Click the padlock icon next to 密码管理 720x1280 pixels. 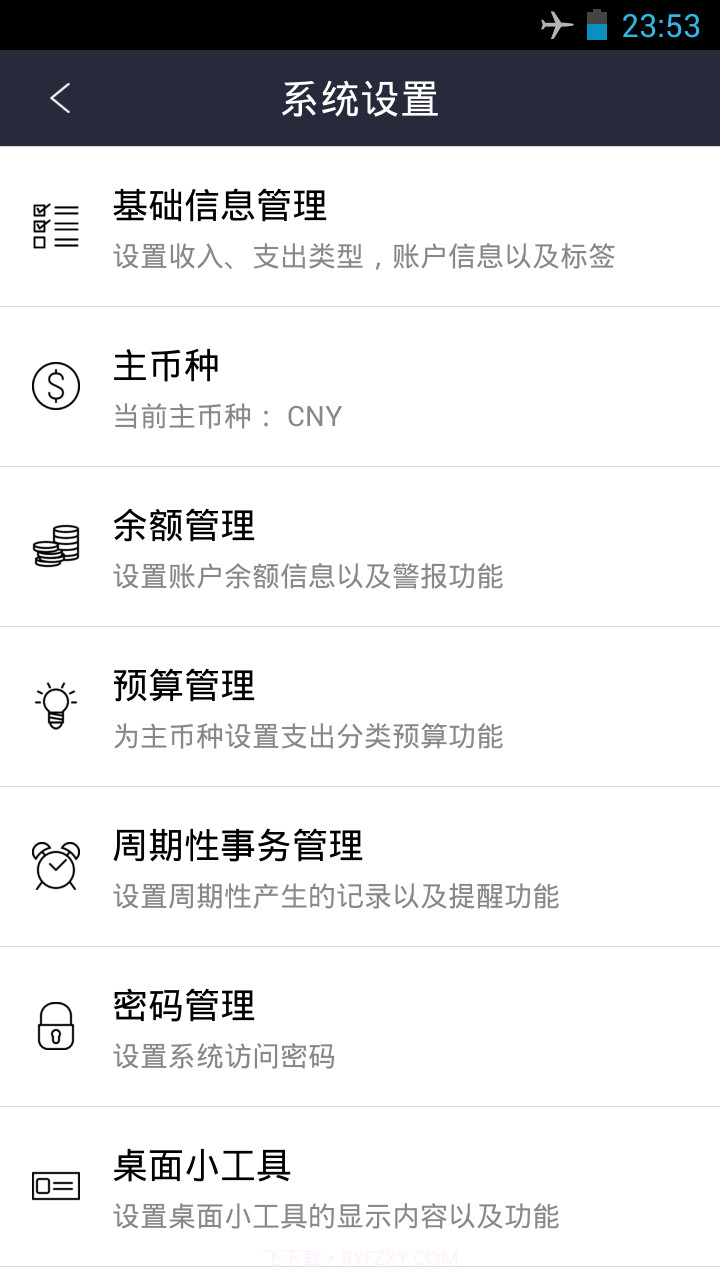click(x=56, y=1027)
